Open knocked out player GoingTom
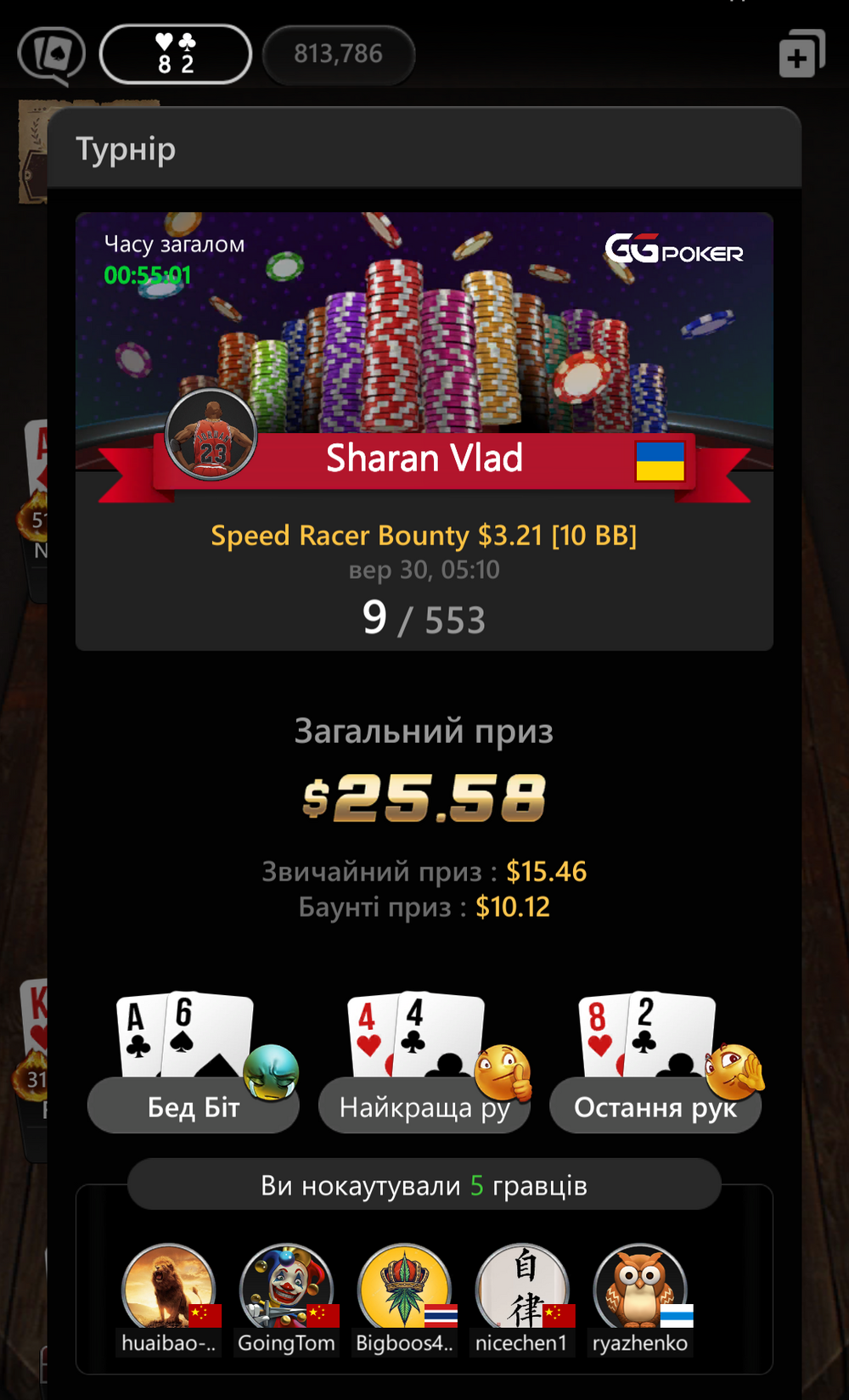 [287, 1299]
